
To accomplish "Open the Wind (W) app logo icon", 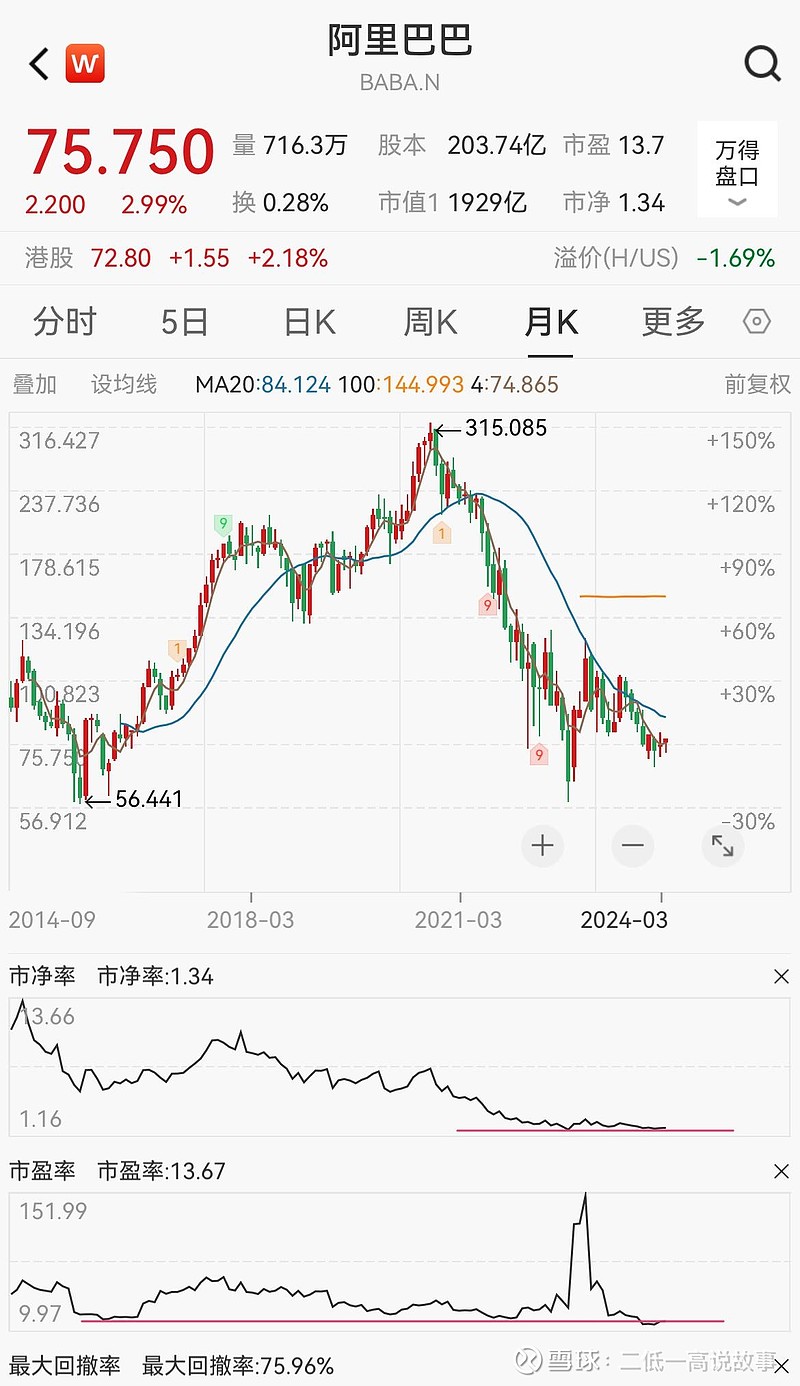I will (x=85, y=62).
